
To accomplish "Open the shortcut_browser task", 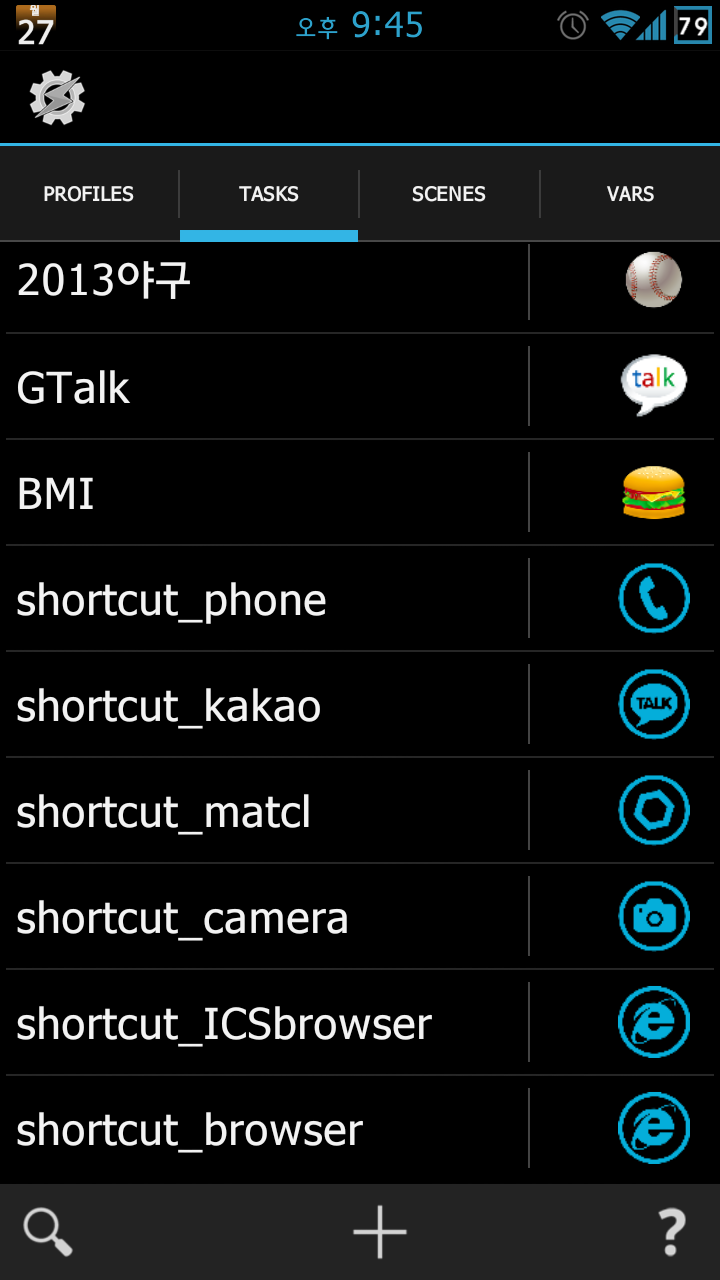I will [x=189, y=1130].
